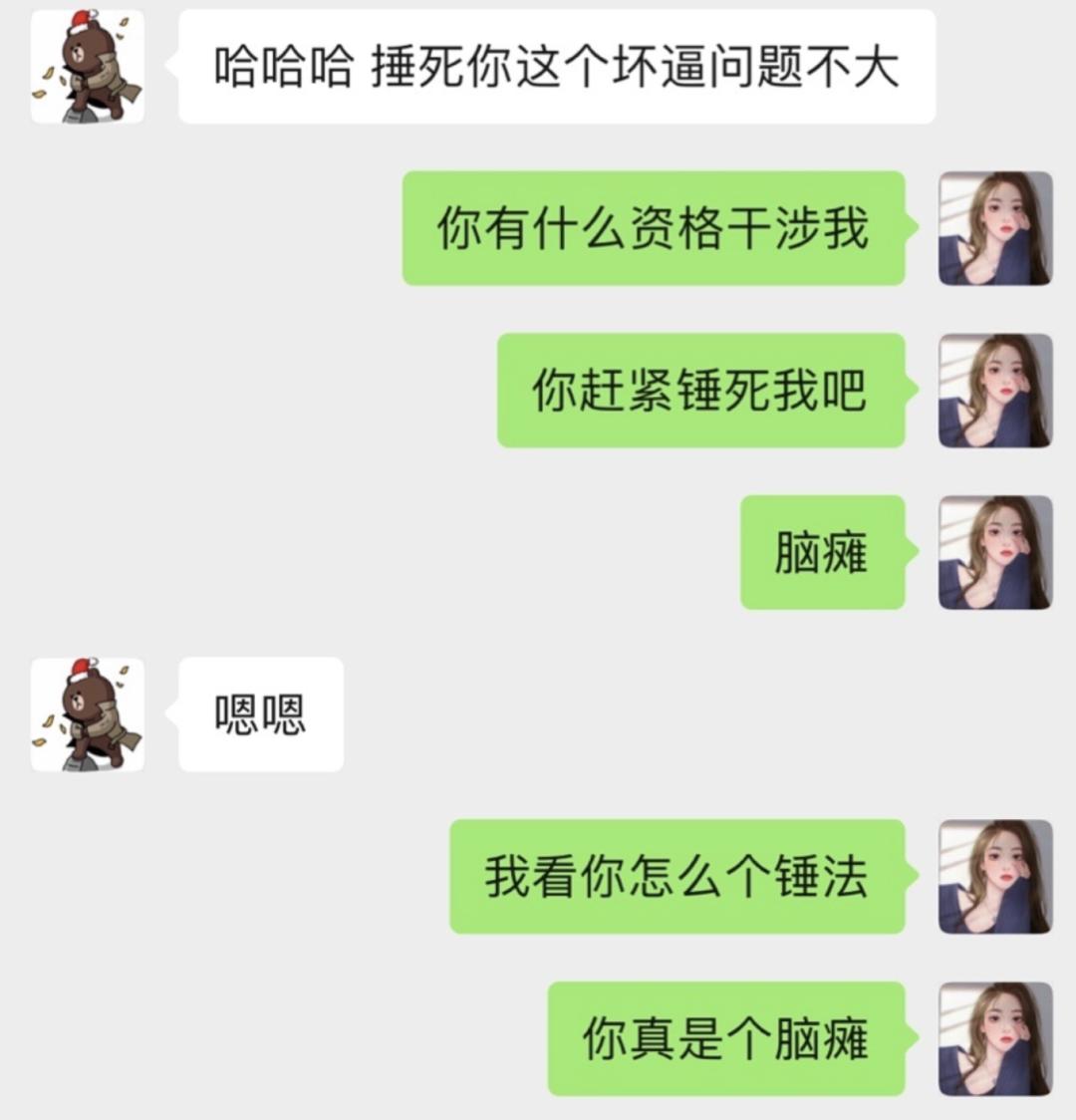The height and width of the screenshot is (1120, 1076).
Task: Click the bear avatar next to the first message
Action: pyautogui.click(x=88, y=67)
